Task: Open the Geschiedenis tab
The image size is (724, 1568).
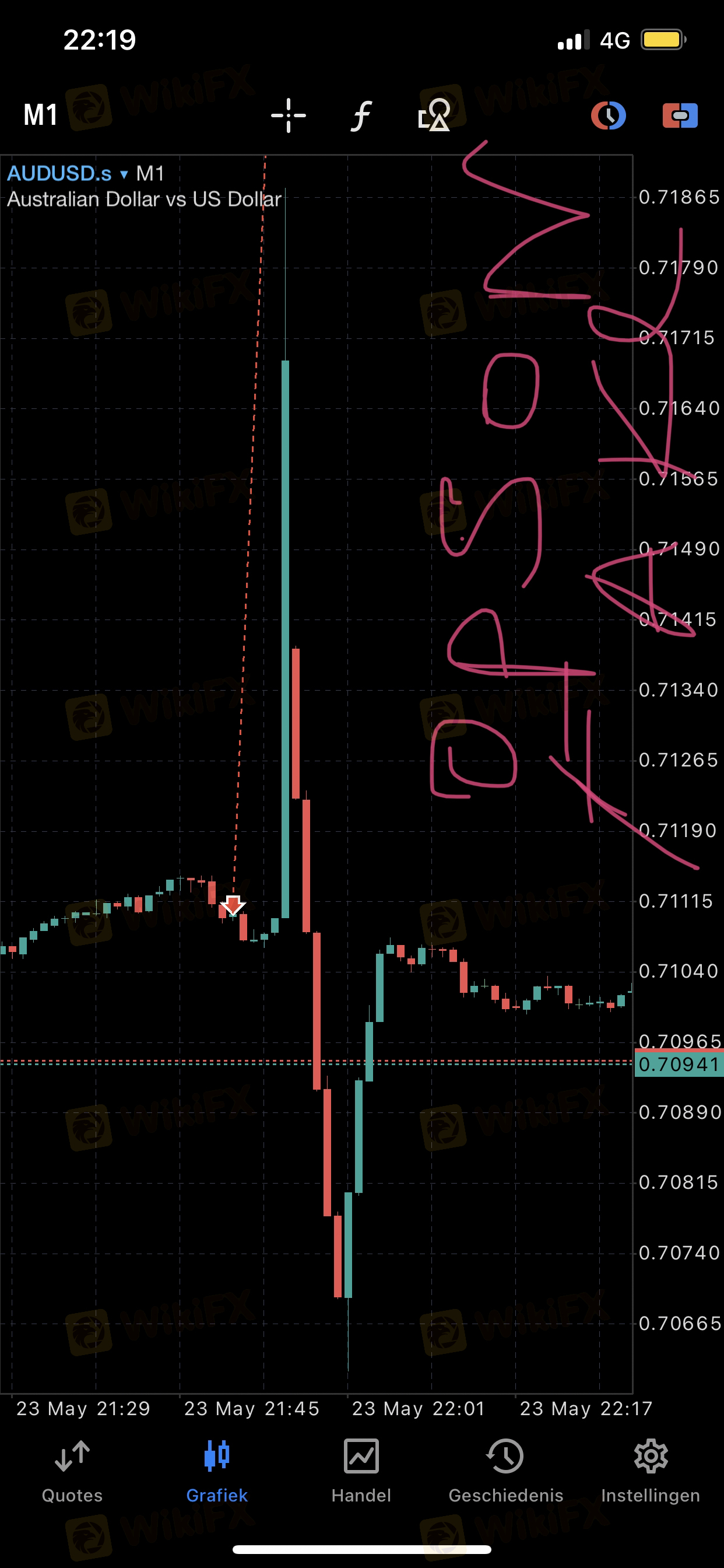Action: [505, 1471]
